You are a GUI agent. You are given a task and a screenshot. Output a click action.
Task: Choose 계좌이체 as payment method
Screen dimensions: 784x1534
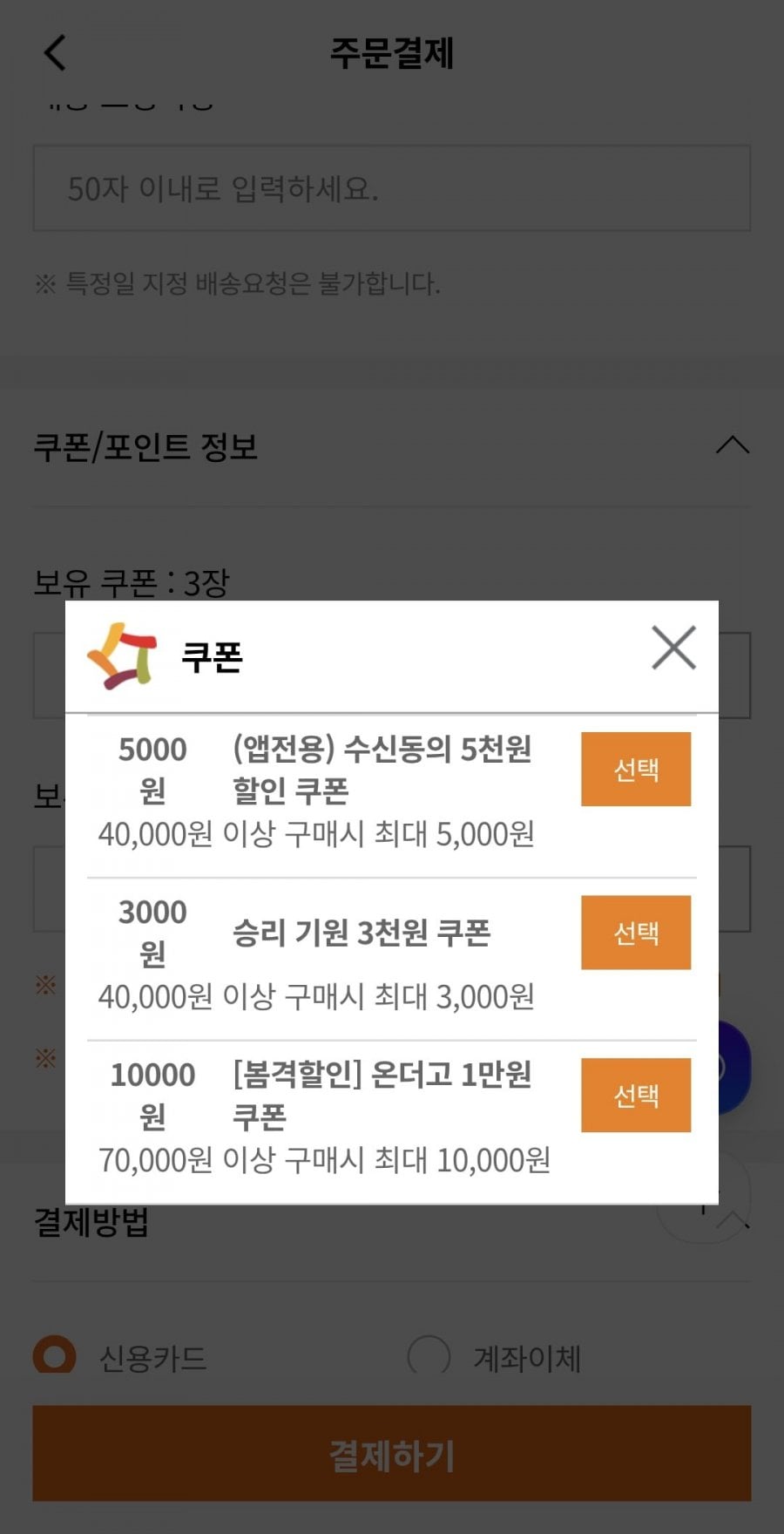tap(429, 1355)
